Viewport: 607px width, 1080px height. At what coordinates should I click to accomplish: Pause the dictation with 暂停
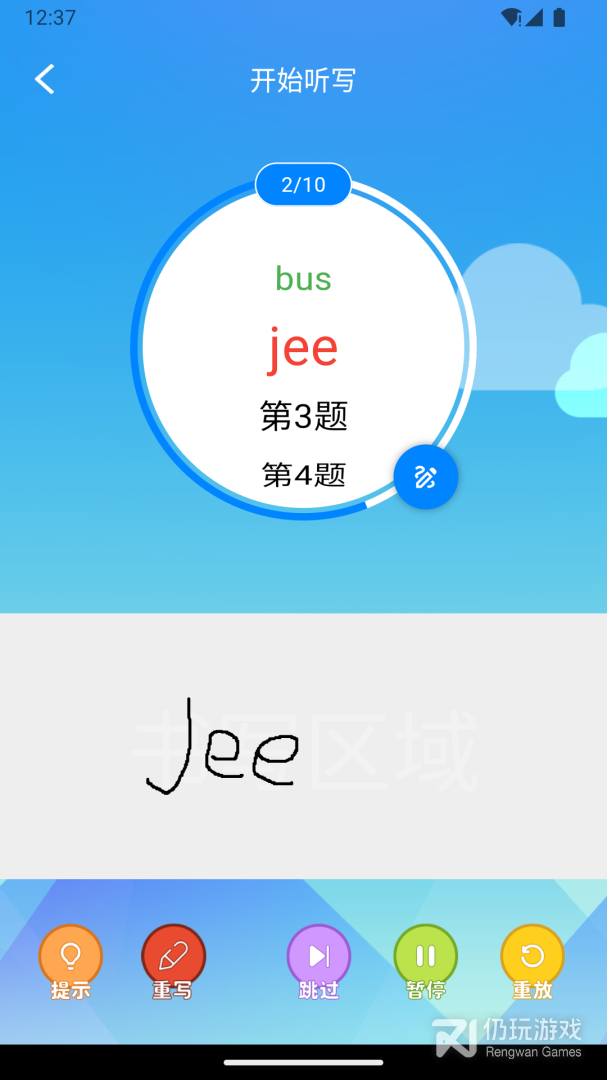point(425,958)
